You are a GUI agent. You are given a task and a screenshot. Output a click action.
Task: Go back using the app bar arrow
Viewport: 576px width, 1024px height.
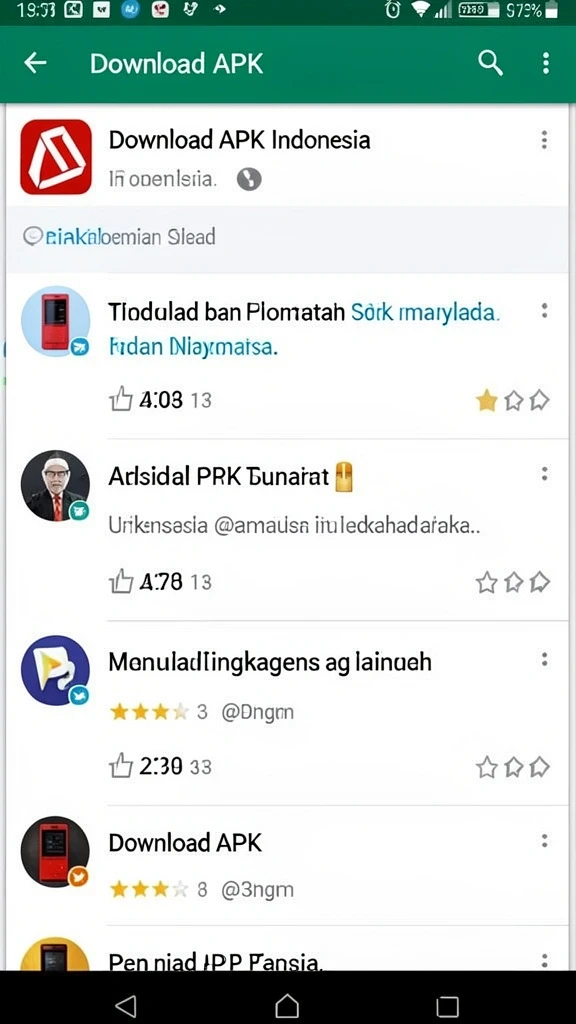tap(35, 63)
